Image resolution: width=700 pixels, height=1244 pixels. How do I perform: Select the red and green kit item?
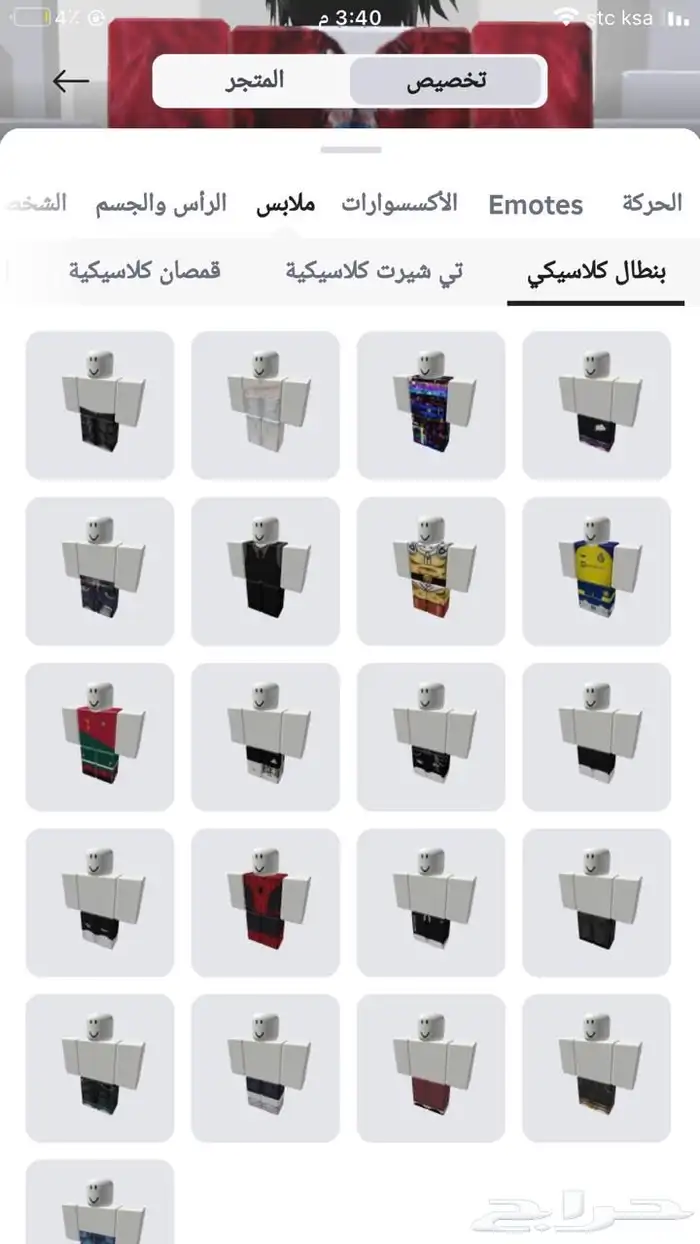[100, 737]
